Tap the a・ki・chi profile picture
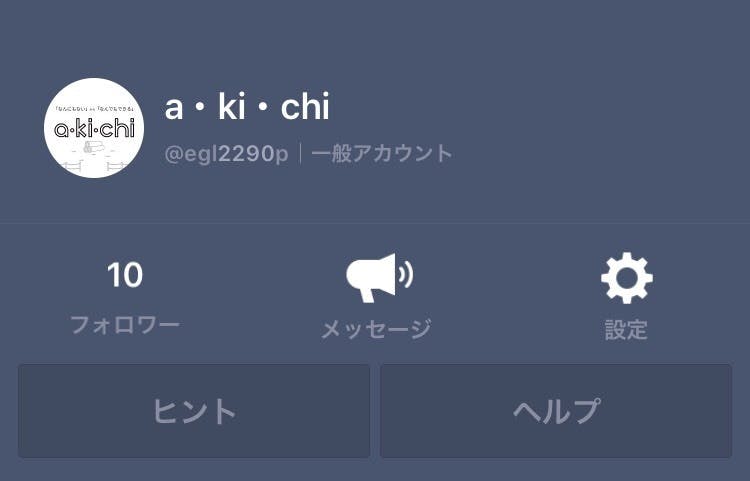The width and height of the screenshot is (750, 481). 94,128
